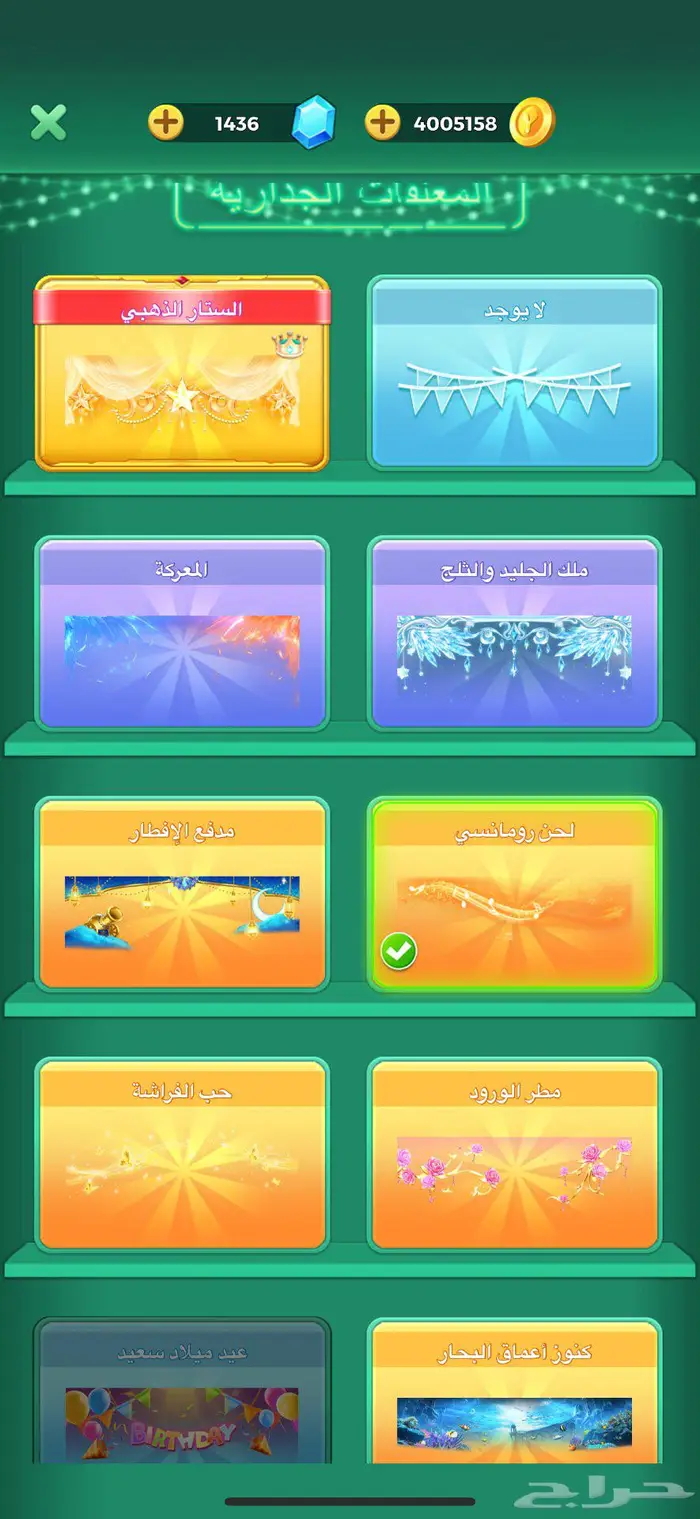Add more gems with the plus button
Image resolution: width=700 pixels, height=1519 pixels.
(x=166, y=123)
